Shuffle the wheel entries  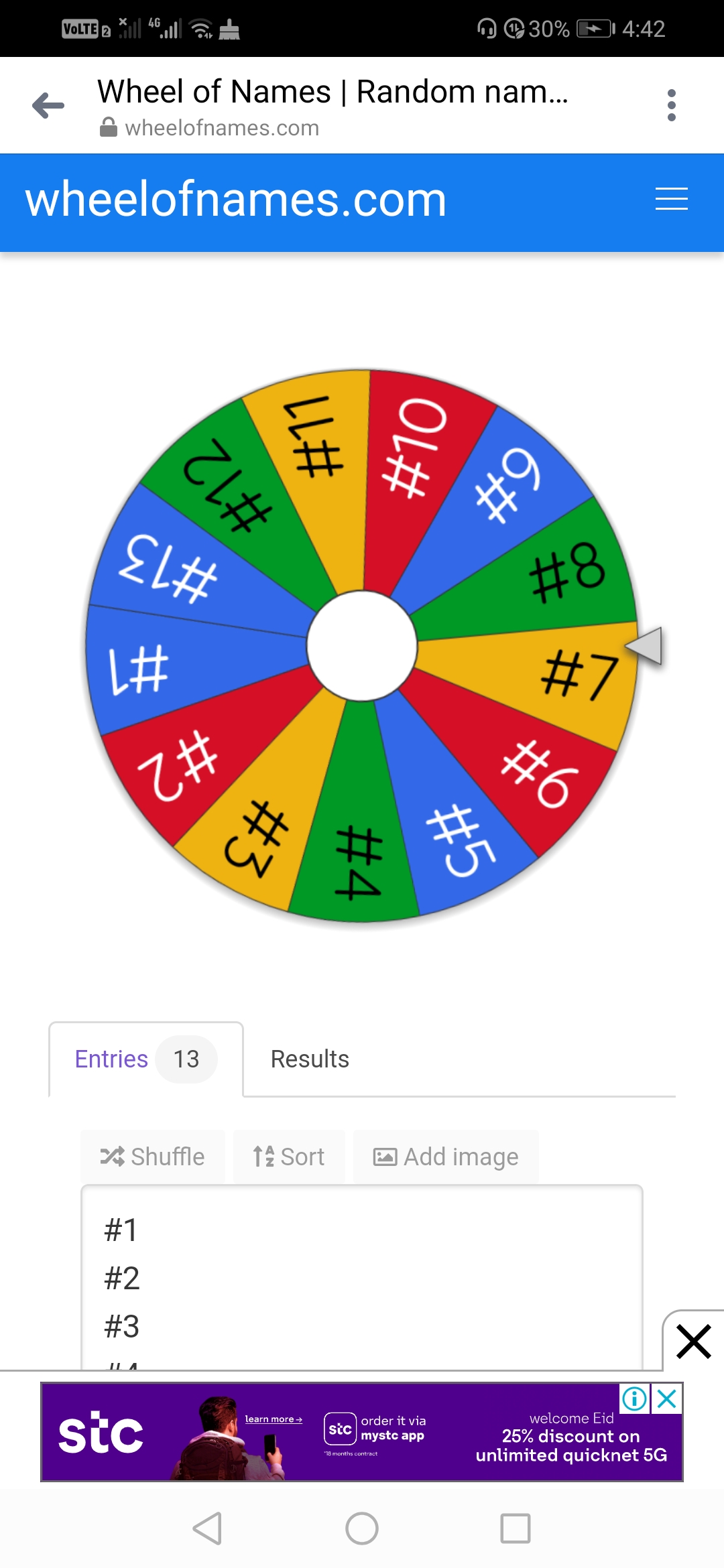(x=153, y=1157)
